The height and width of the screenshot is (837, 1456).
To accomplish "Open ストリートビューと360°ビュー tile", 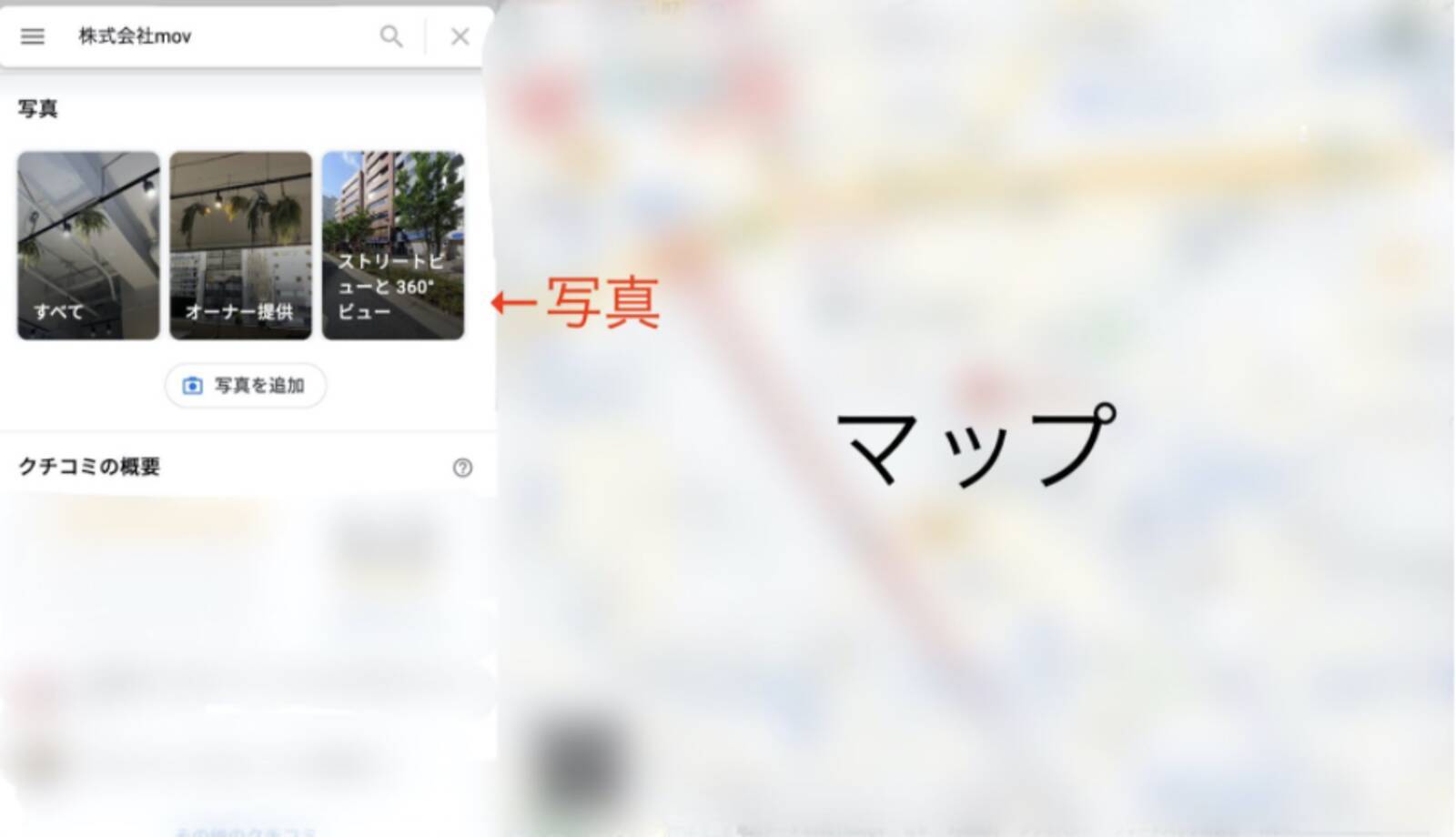I will coord(393,245).
